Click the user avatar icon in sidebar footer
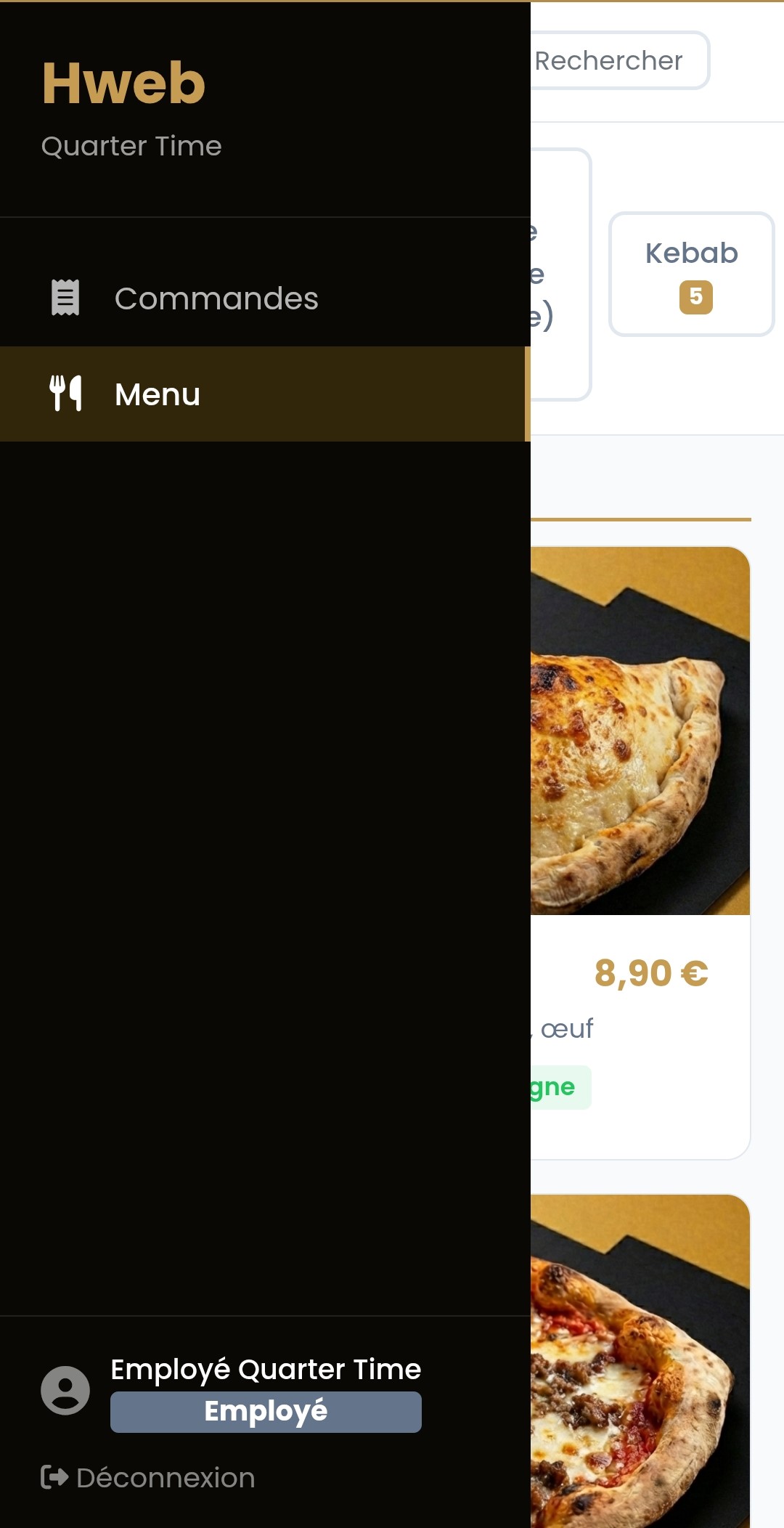Image resolution: width=784 pixels, height=1528 pixels. click(65, 1389)
